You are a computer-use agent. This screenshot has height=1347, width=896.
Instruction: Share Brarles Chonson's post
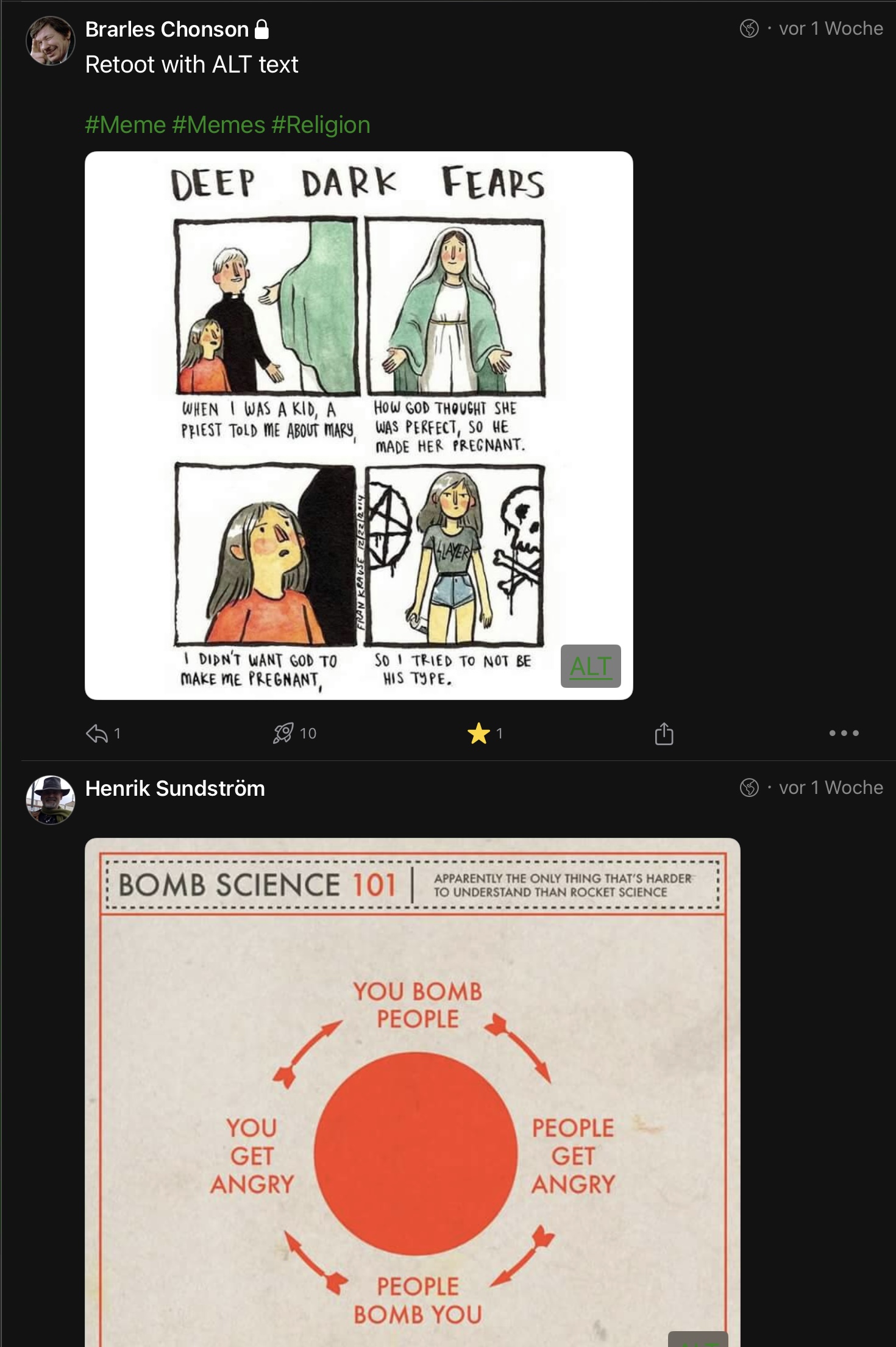pos(664,734)
